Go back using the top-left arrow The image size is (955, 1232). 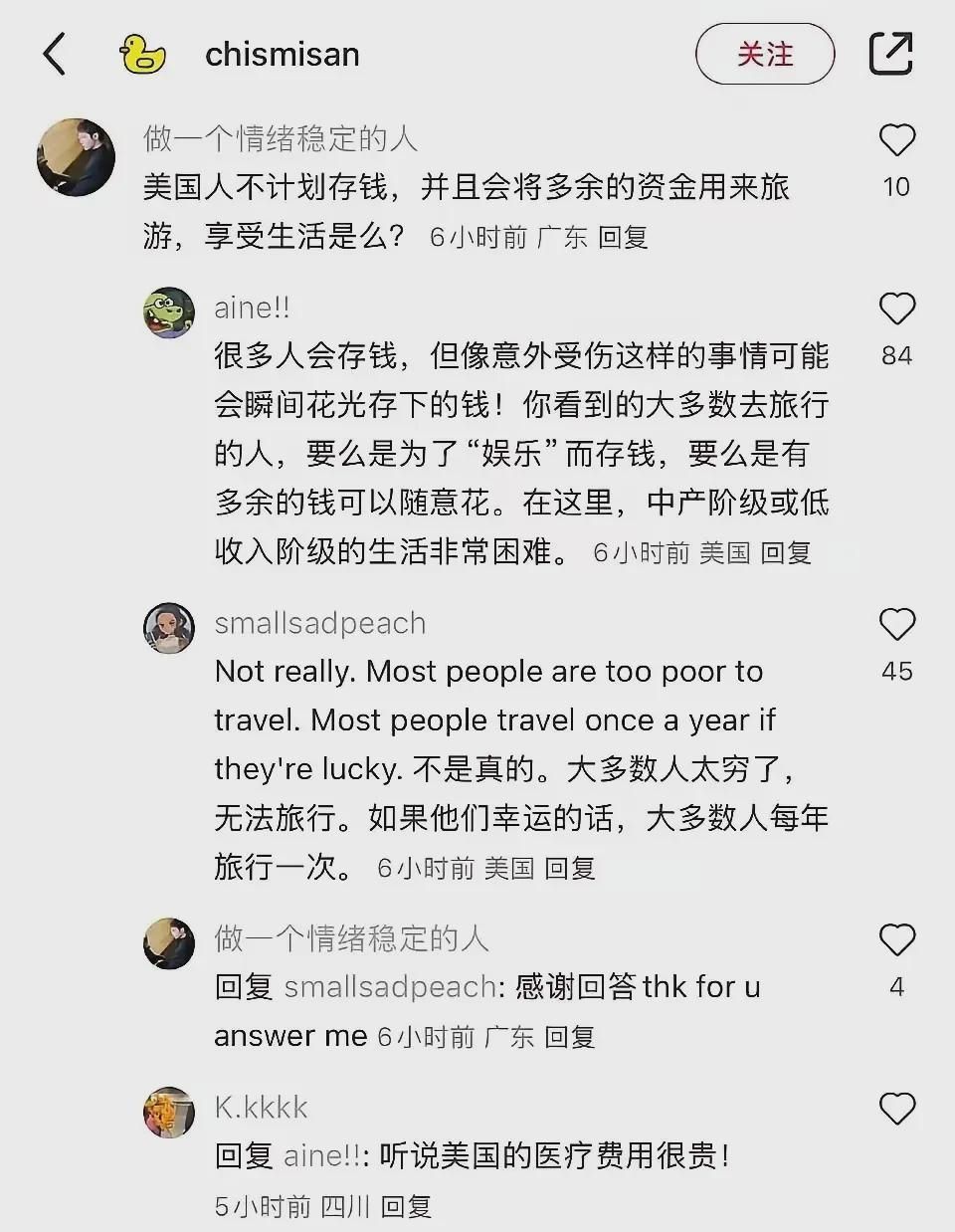pos(55,54)
